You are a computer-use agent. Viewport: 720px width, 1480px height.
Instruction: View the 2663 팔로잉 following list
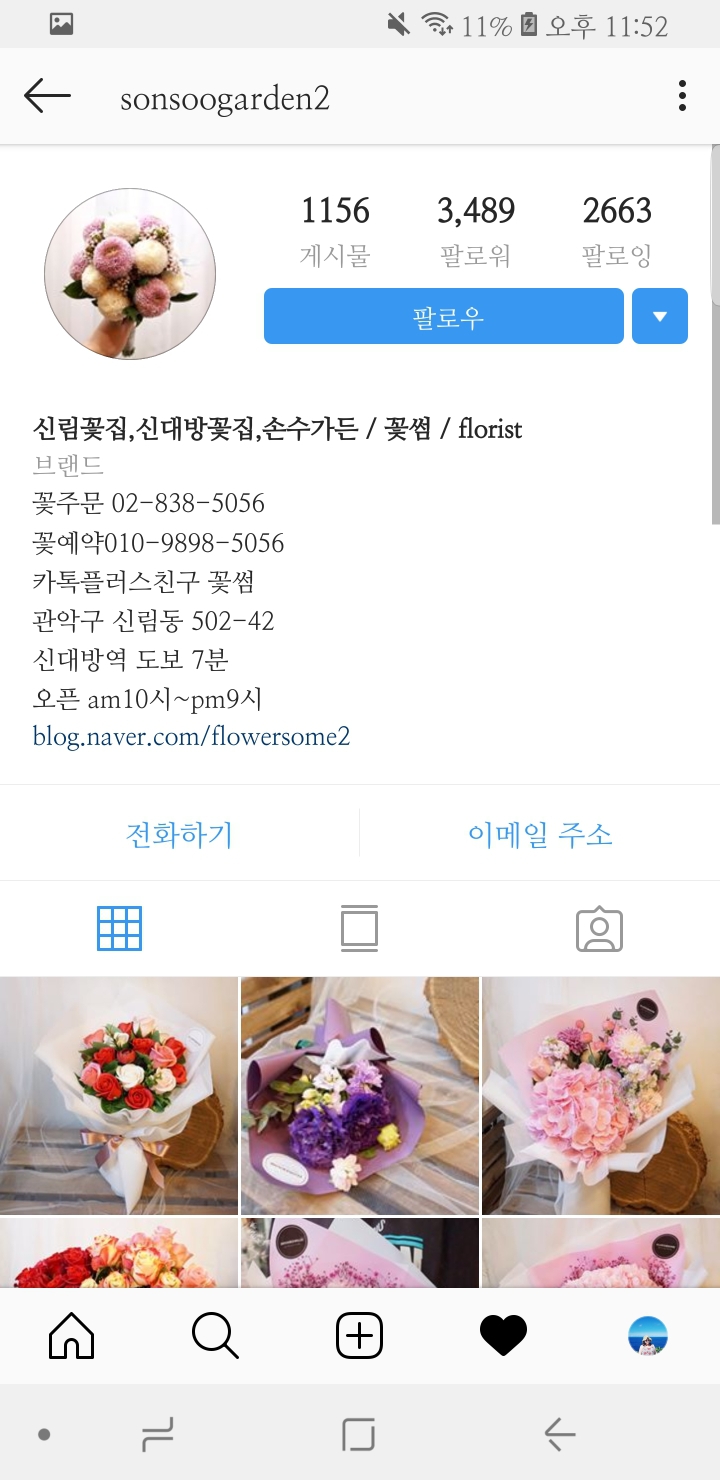point(617,232)
